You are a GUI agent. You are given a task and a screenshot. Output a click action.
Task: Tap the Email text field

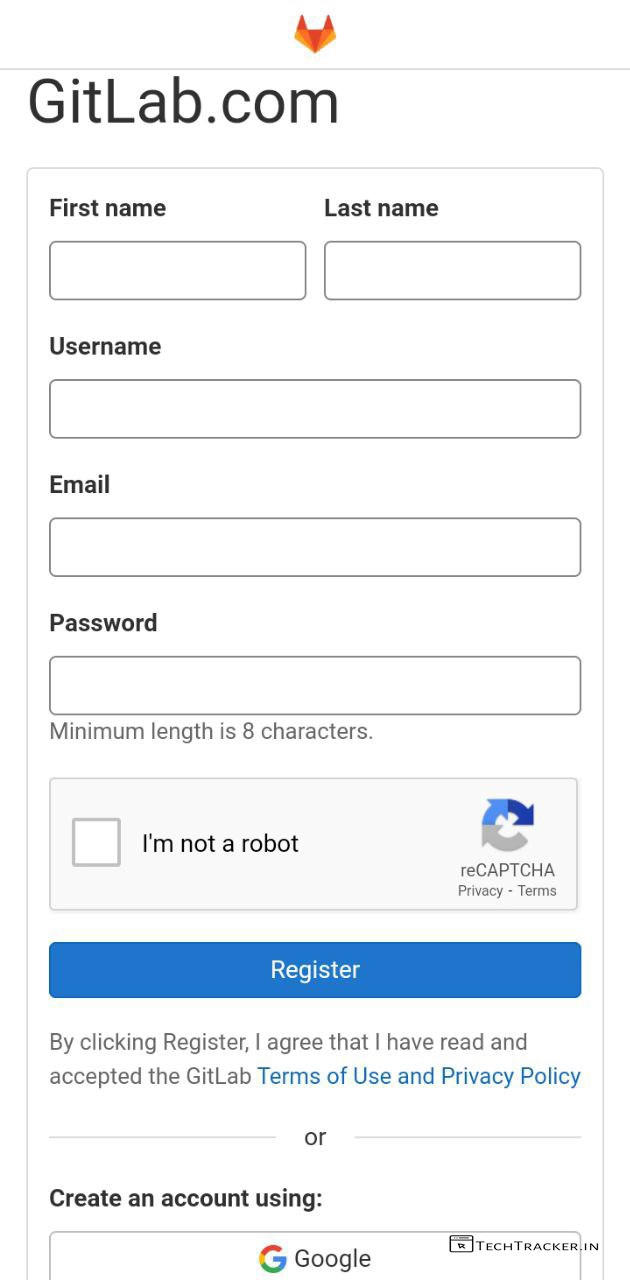(315, 547)
